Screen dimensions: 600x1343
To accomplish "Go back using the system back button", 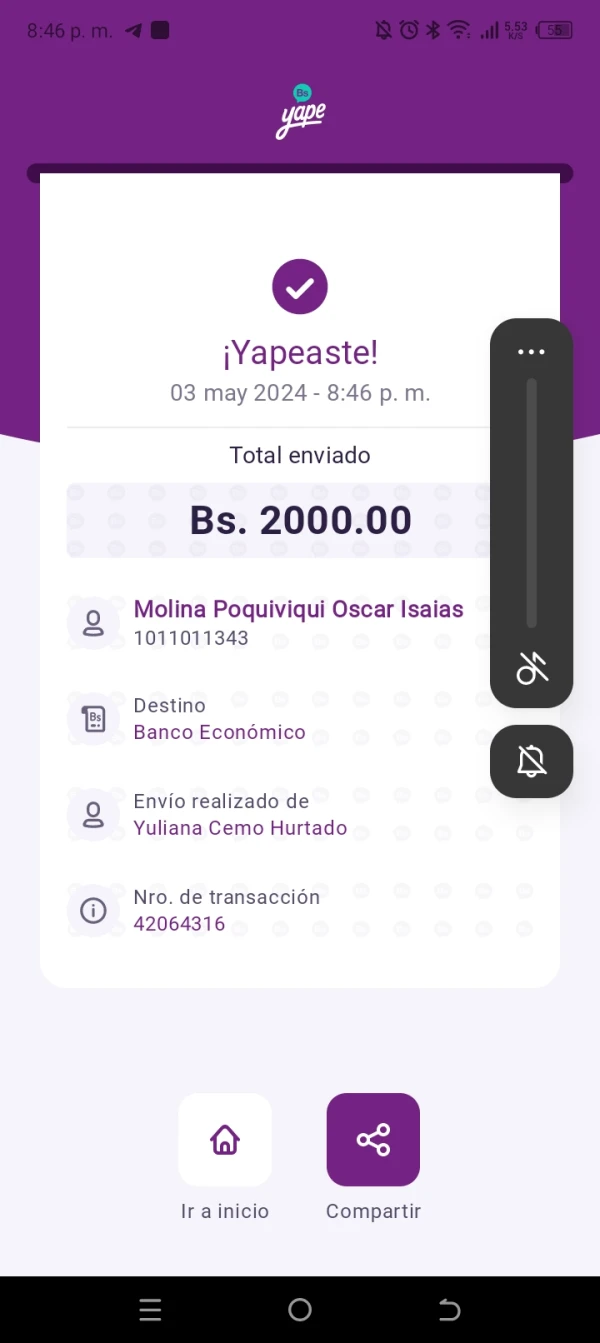I will tap(449, 1310).
